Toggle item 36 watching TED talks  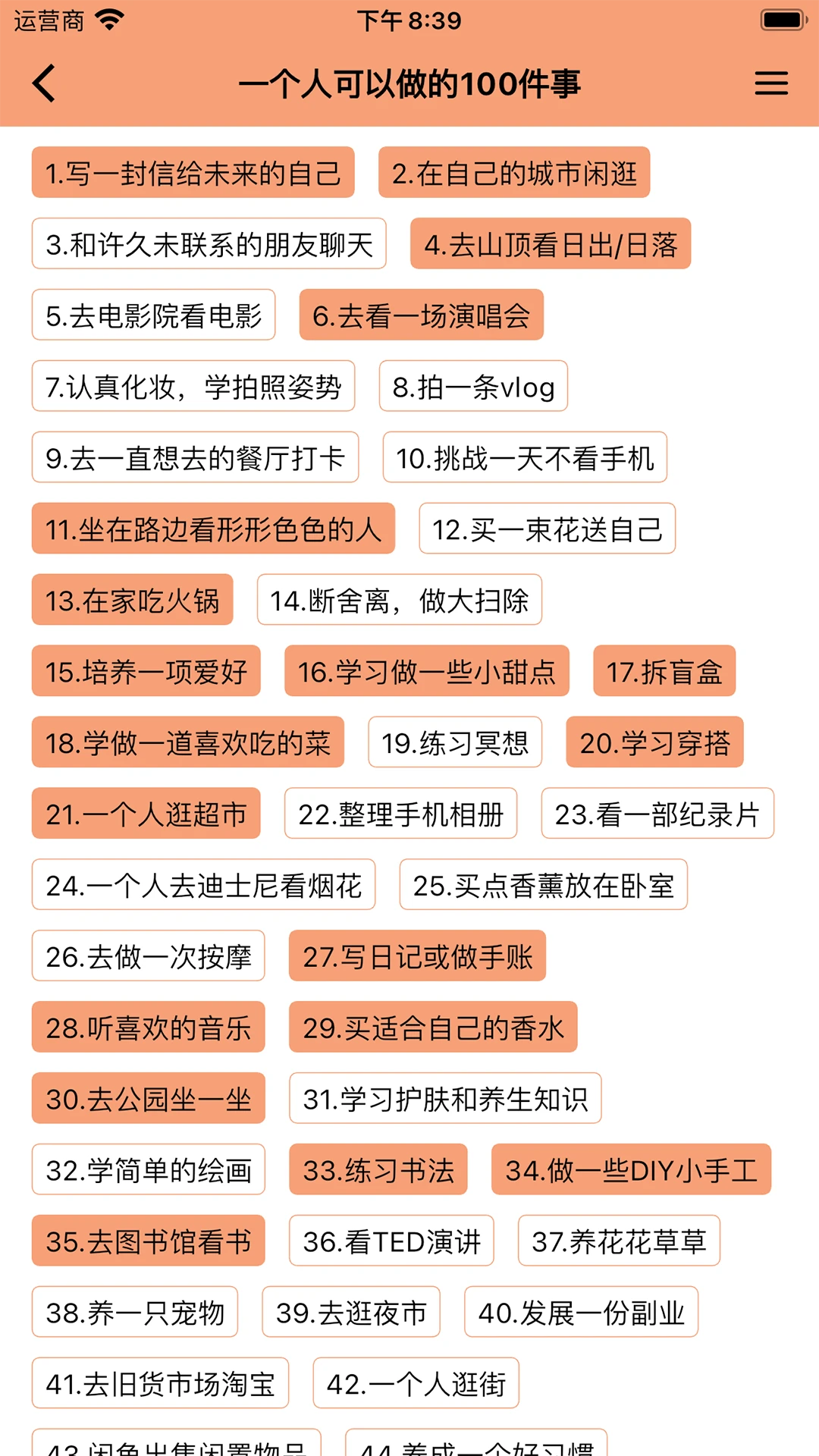coord(390,1242)
